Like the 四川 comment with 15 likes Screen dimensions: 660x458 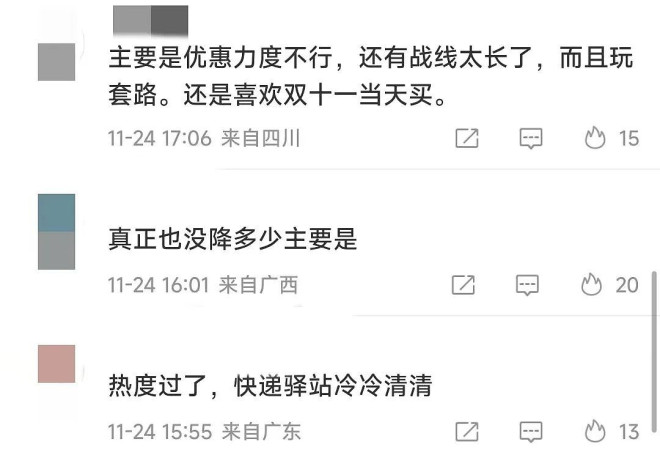596,138
